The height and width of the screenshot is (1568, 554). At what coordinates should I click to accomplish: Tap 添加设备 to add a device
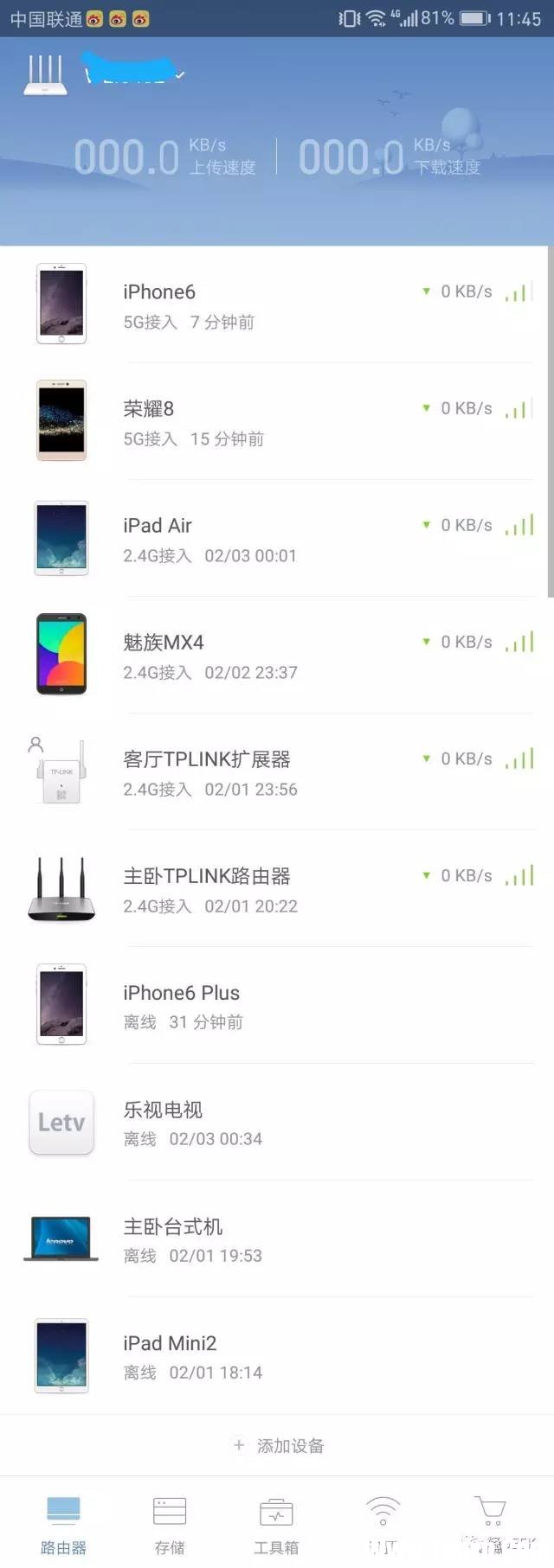pyautogui.click(x=279, y=1445)
